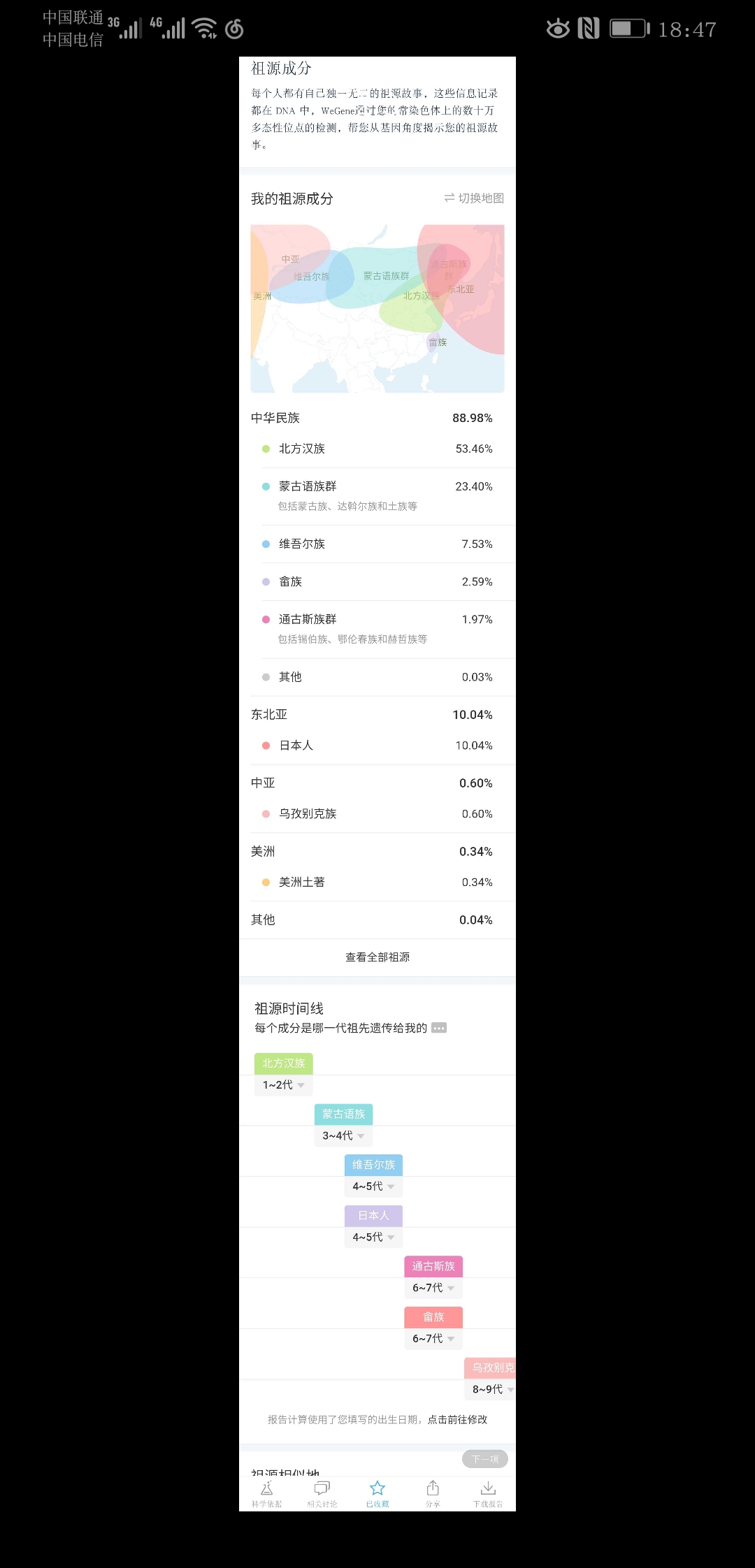This screenshot has height=1568, width=755.
Task: Open 科学依据 scientific basis
Action: point(266,1494)
